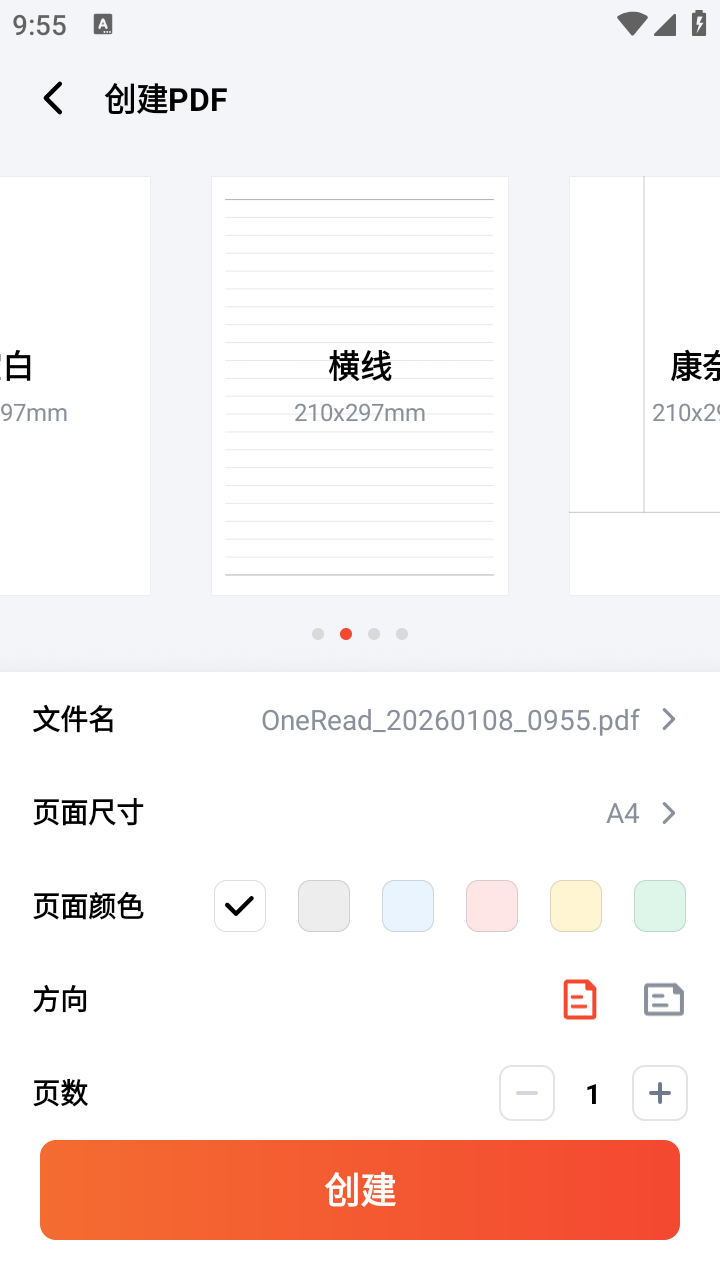Viewport: 720px width, 1280px height.
Task: Tap the back arrow next to 创建PDF
Action: (x=52, y=98)
